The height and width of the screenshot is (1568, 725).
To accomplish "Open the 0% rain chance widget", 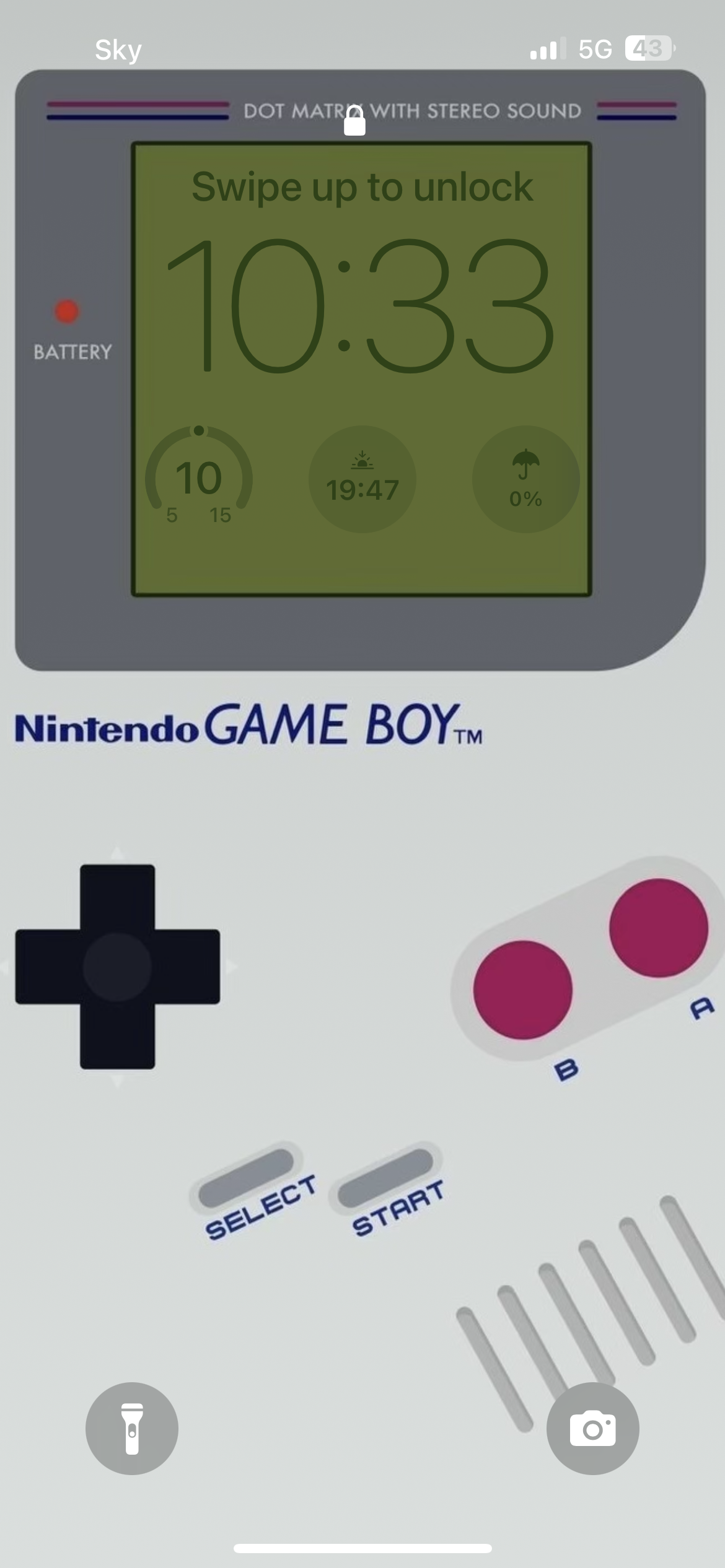I will pyautogui.click(x=525, y=479).
